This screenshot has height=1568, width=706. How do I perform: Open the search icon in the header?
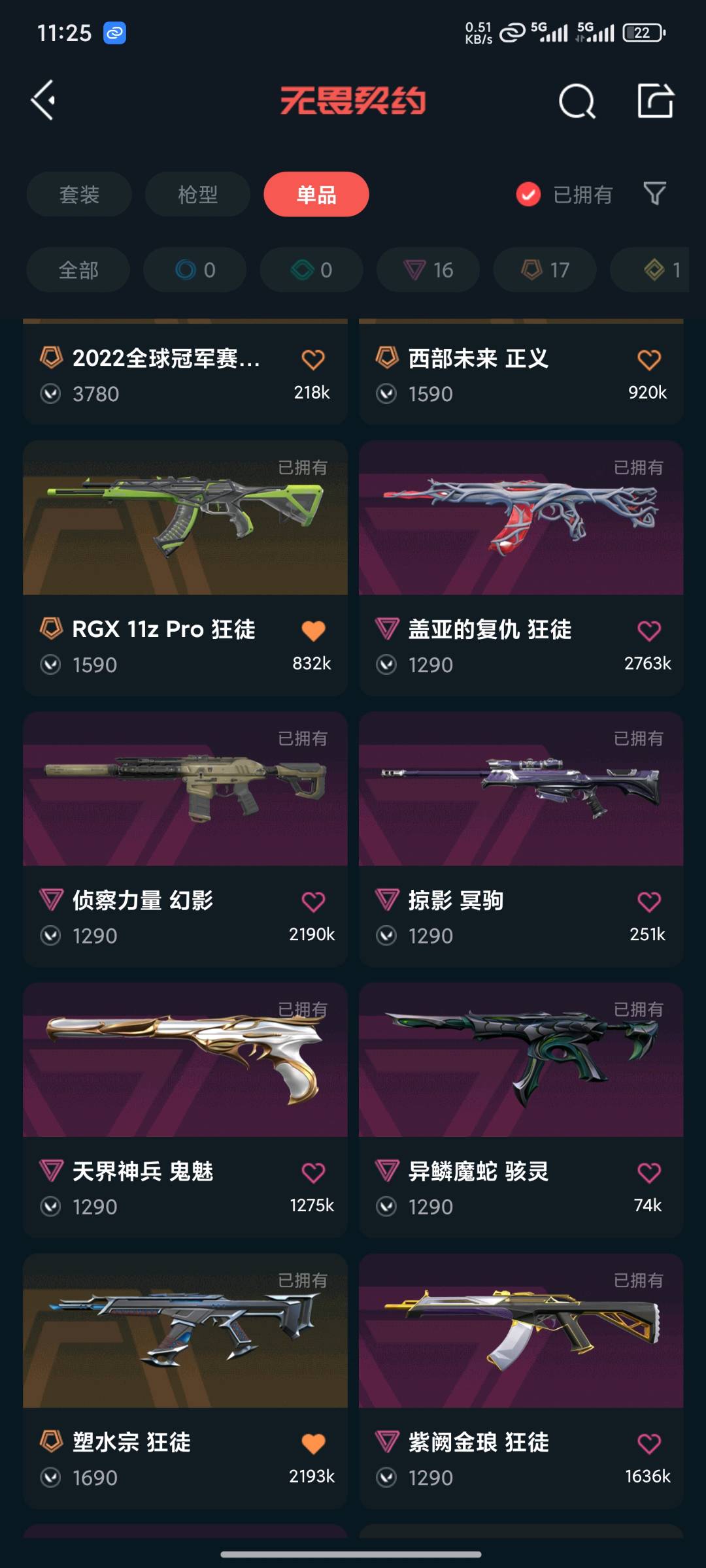(x=577, y=101)
